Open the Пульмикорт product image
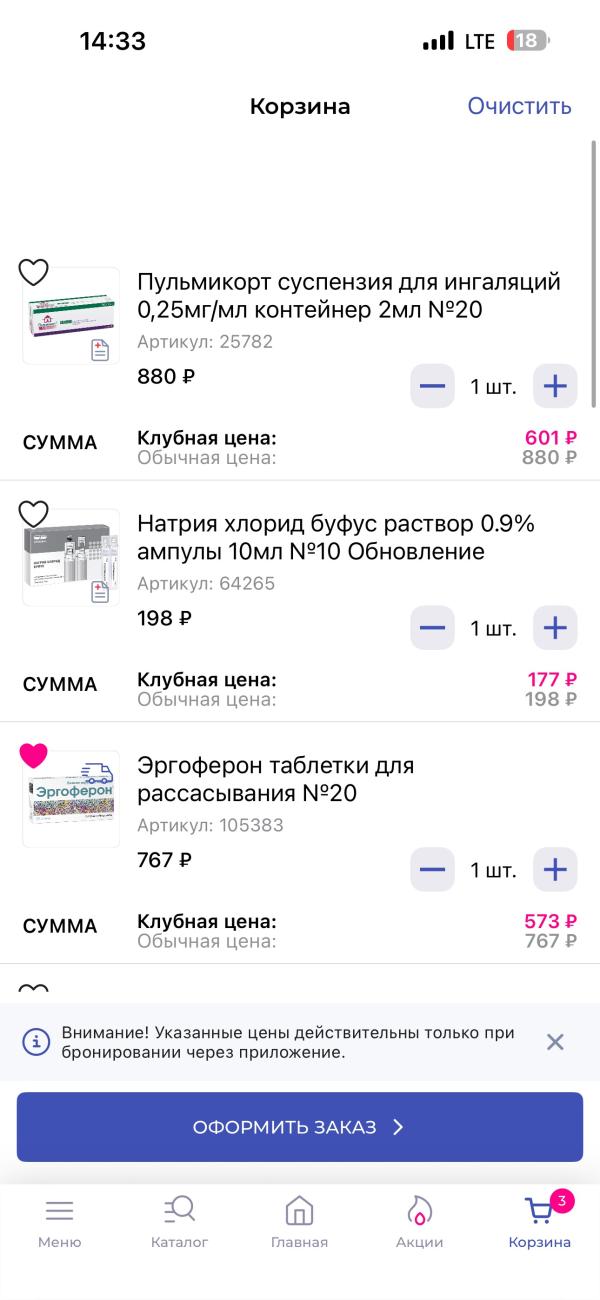The image size is (600, 1300). click(x=71, y=316)
